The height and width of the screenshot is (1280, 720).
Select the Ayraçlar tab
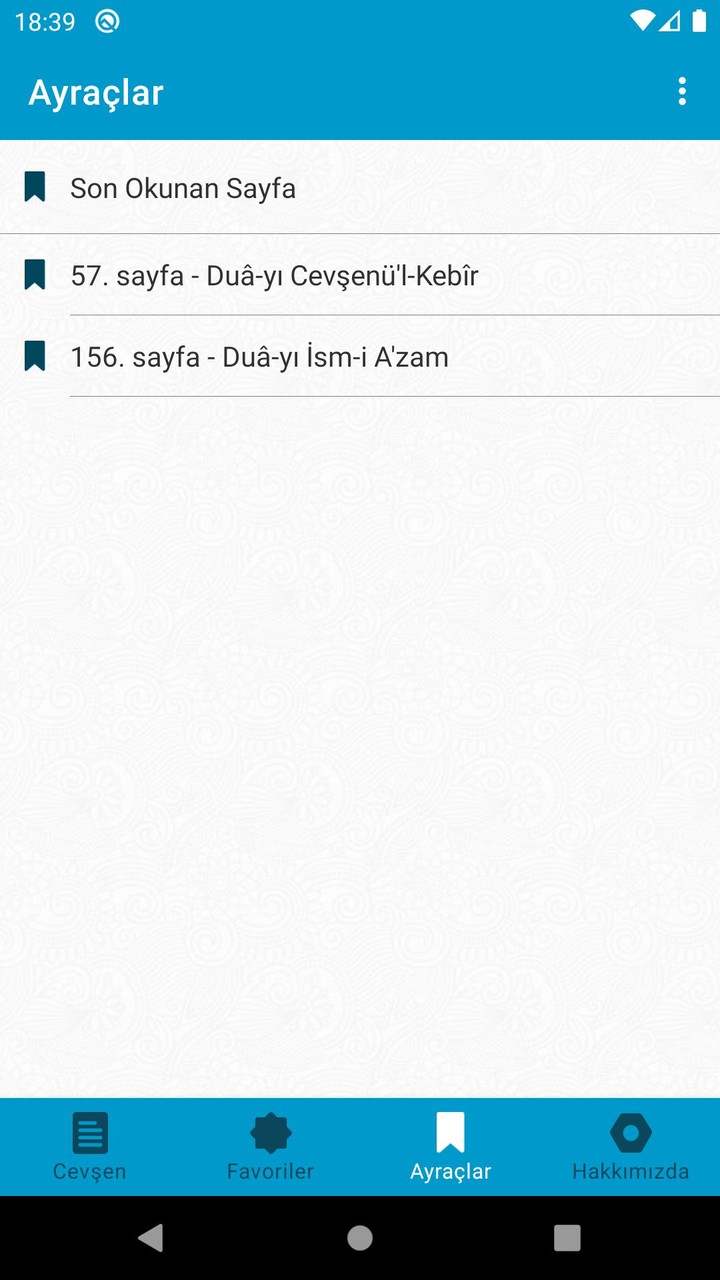450,1147
